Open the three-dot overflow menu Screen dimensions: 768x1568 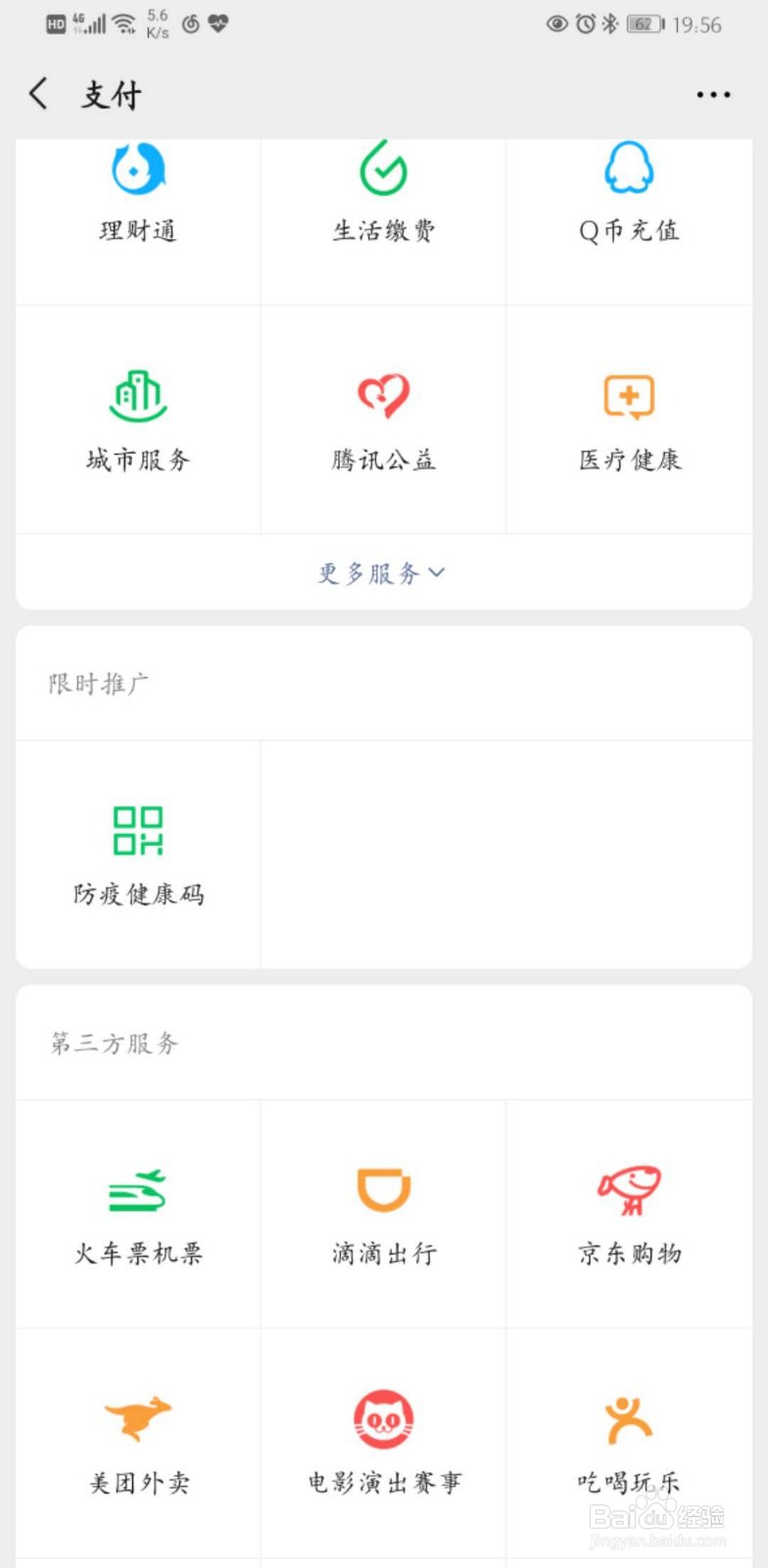click(712, 95)
